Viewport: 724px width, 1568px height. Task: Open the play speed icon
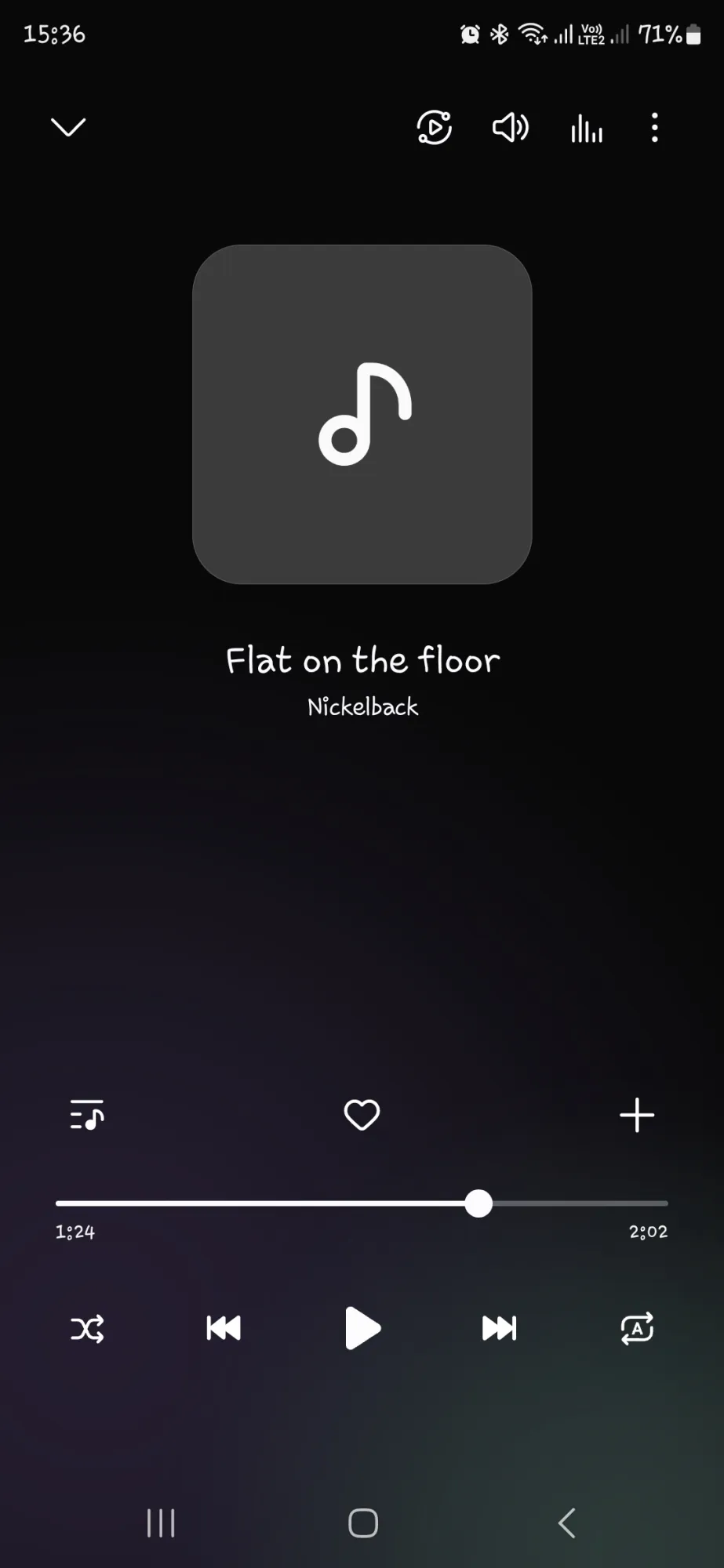434,128
